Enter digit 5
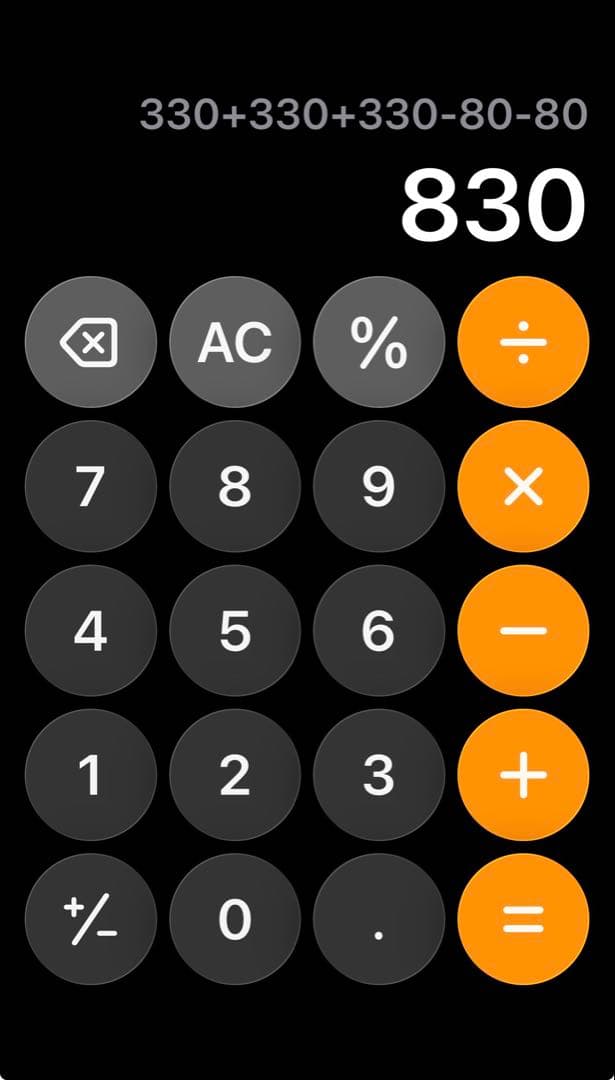The image size is (615, 1080). (235, 630)
